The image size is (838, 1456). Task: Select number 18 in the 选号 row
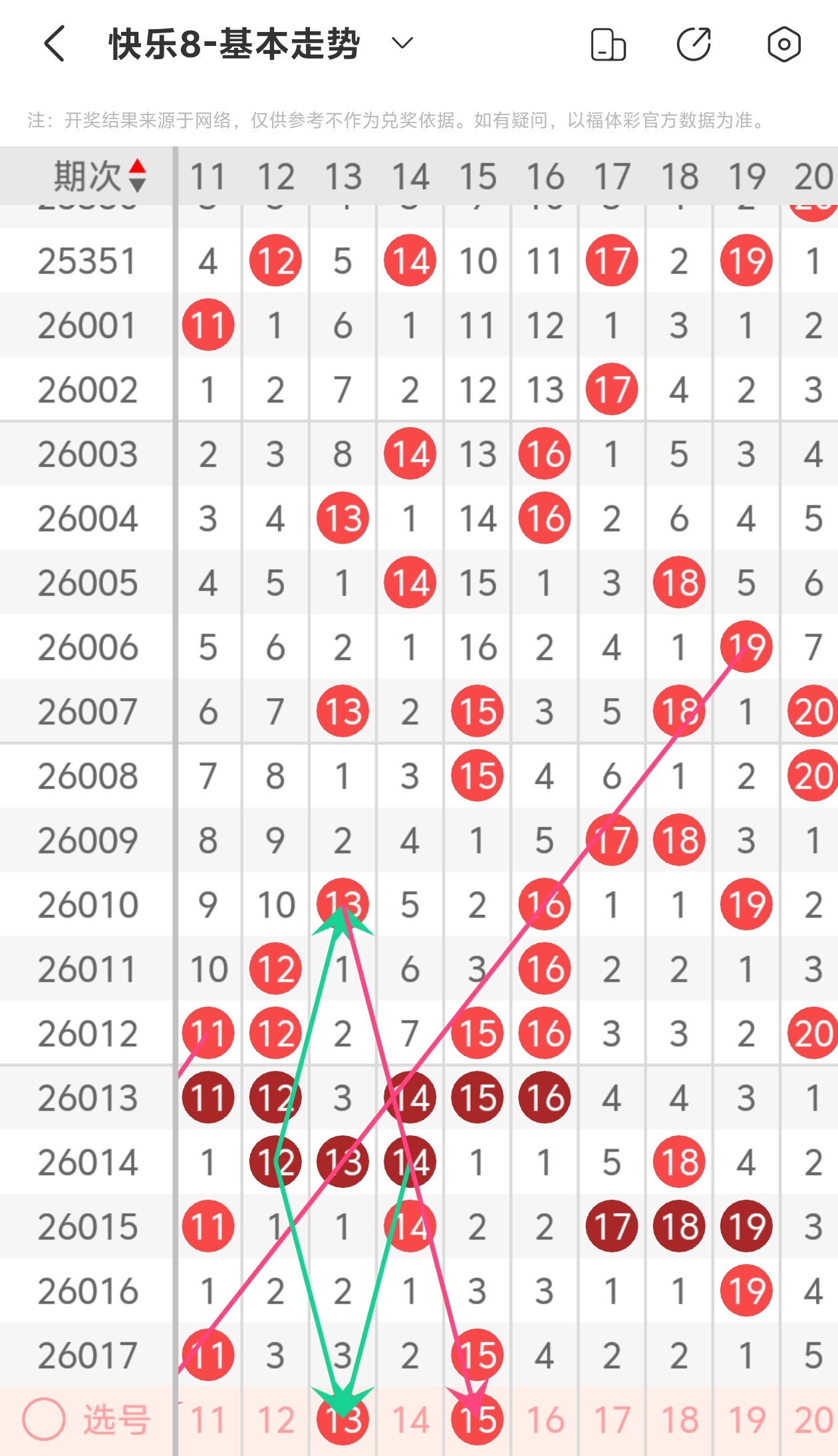(x=679, y=1420)
